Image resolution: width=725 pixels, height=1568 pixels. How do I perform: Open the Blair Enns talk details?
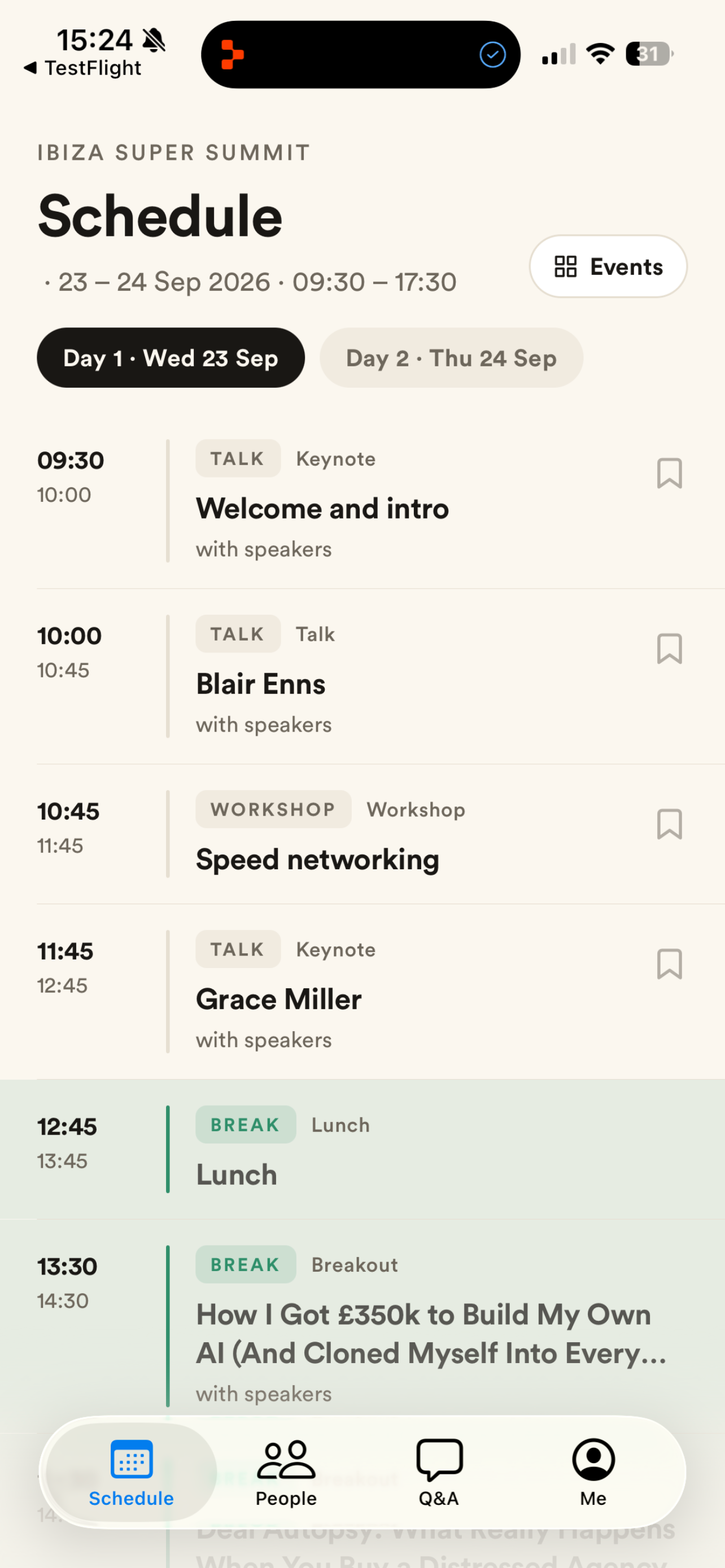pyautogui.click(x=381, y=676)
